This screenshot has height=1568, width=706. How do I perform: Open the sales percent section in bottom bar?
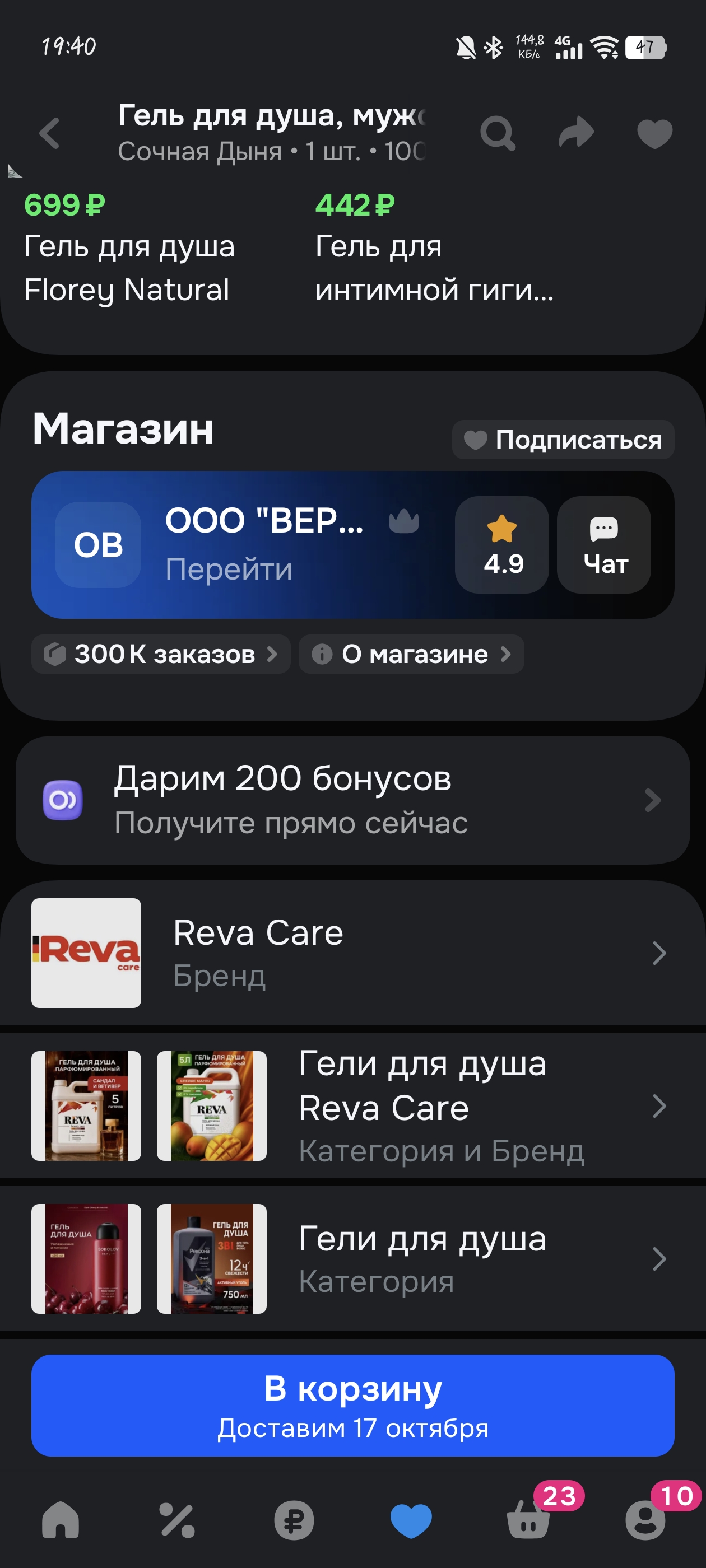point(176,1522)
